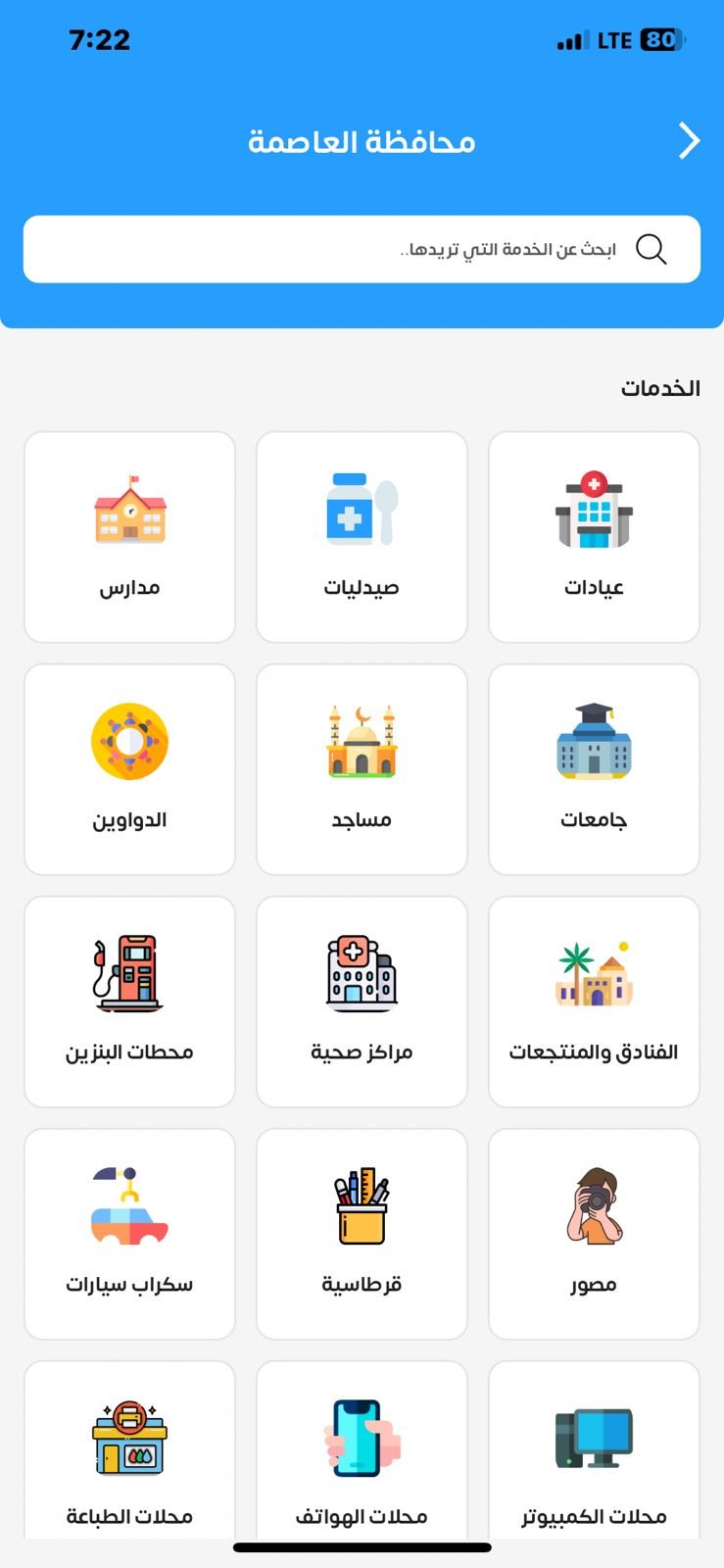Select مراكز صحية (health centers)
Screen dimensions: 724x1568
362,1002
